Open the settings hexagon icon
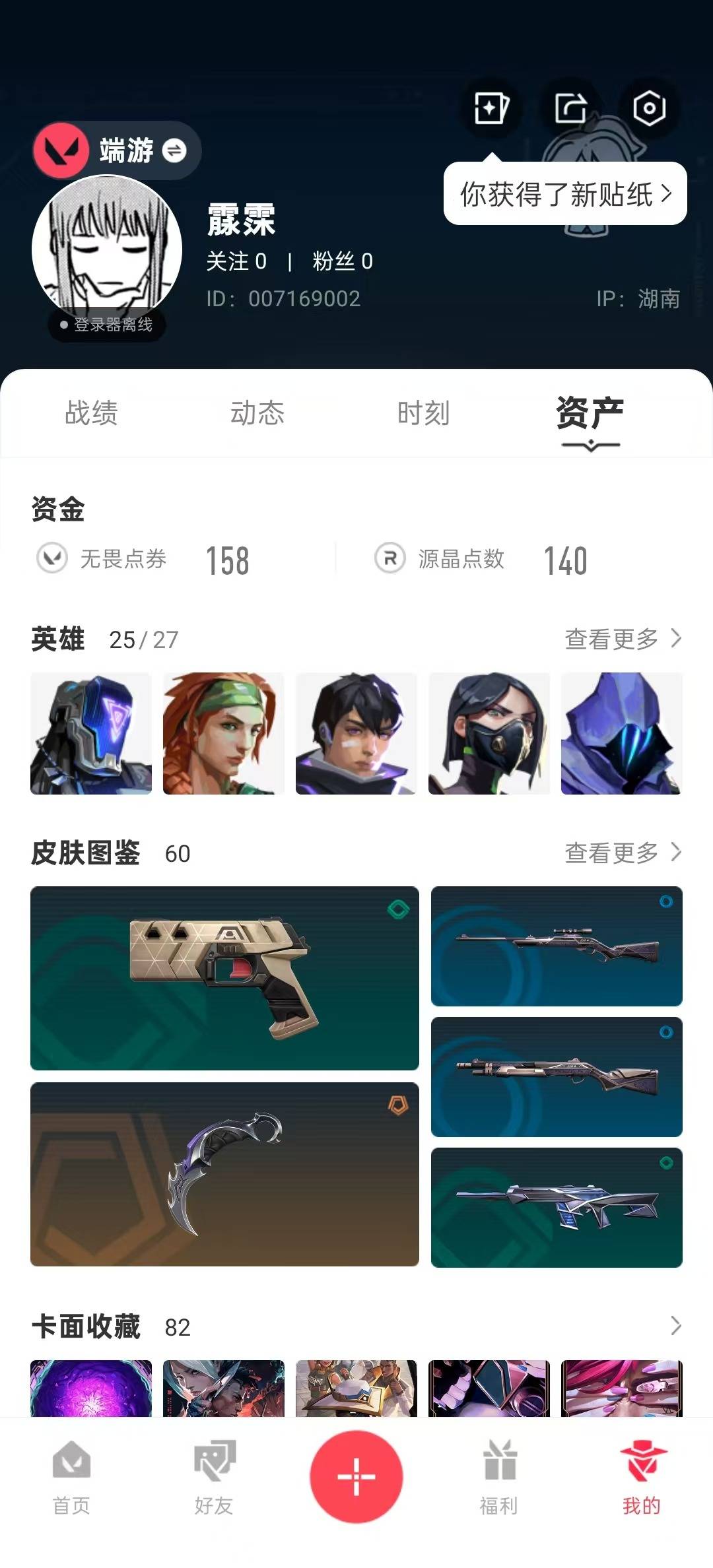 [x=650, y=108]
